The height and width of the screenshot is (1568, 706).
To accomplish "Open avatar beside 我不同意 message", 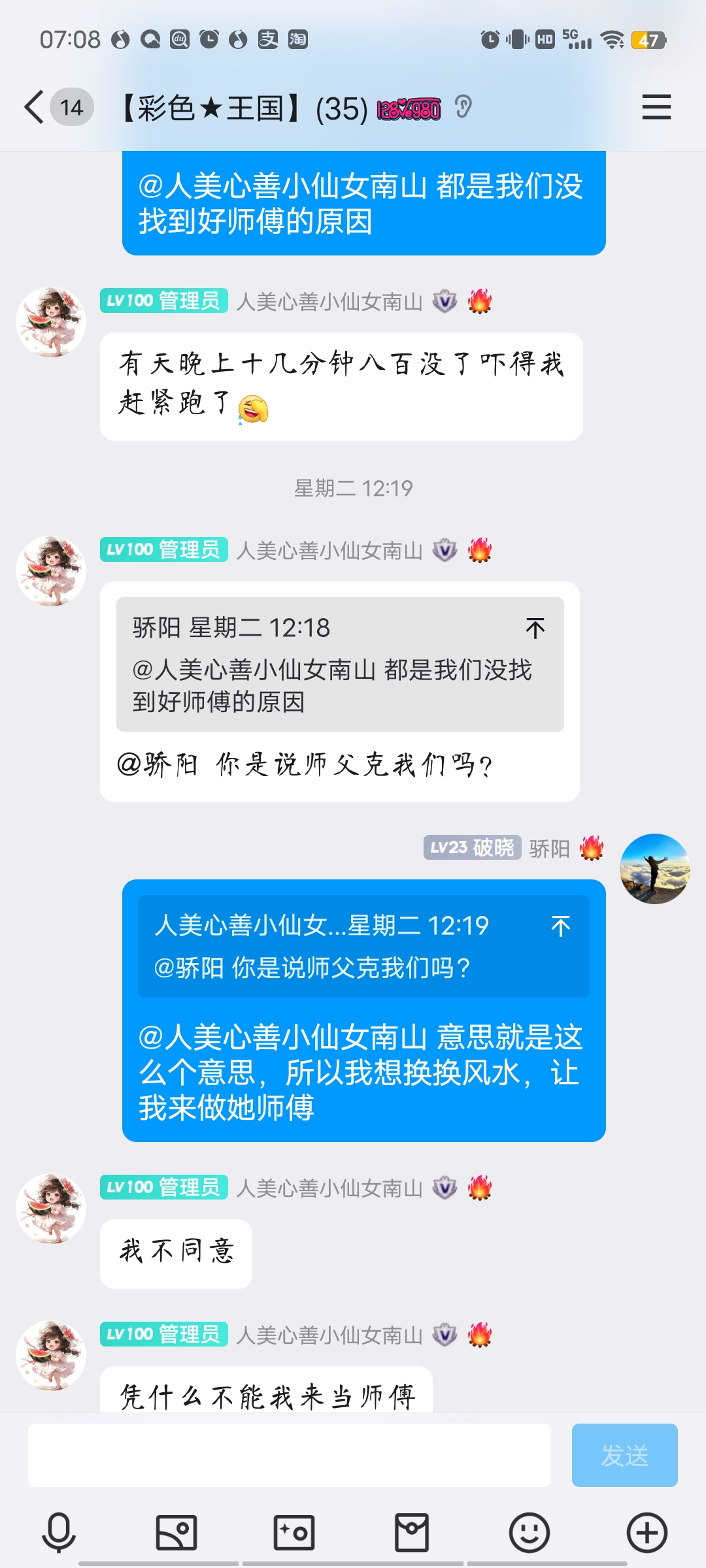I will coord(51,1209).
